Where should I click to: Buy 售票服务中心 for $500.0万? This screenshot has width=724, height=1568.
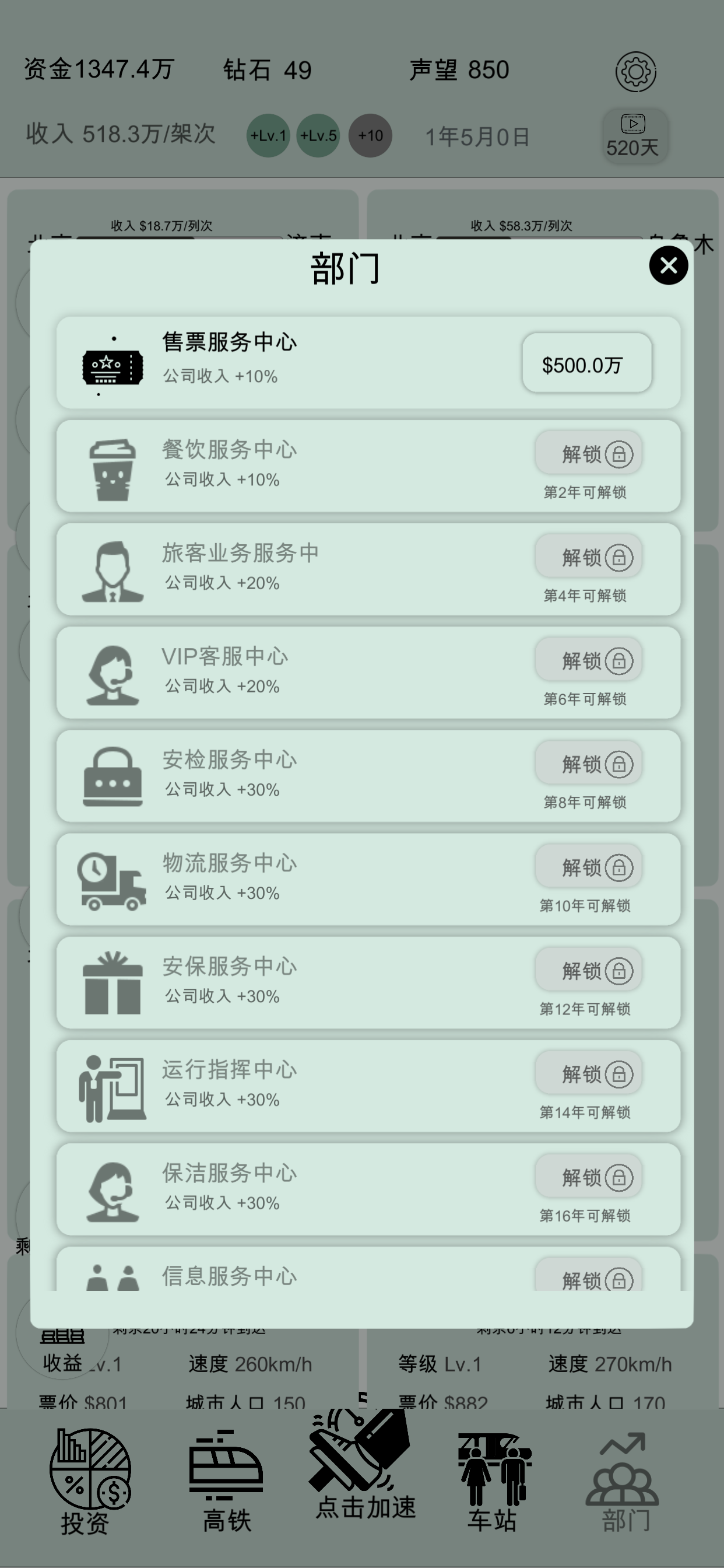(585, 363)
